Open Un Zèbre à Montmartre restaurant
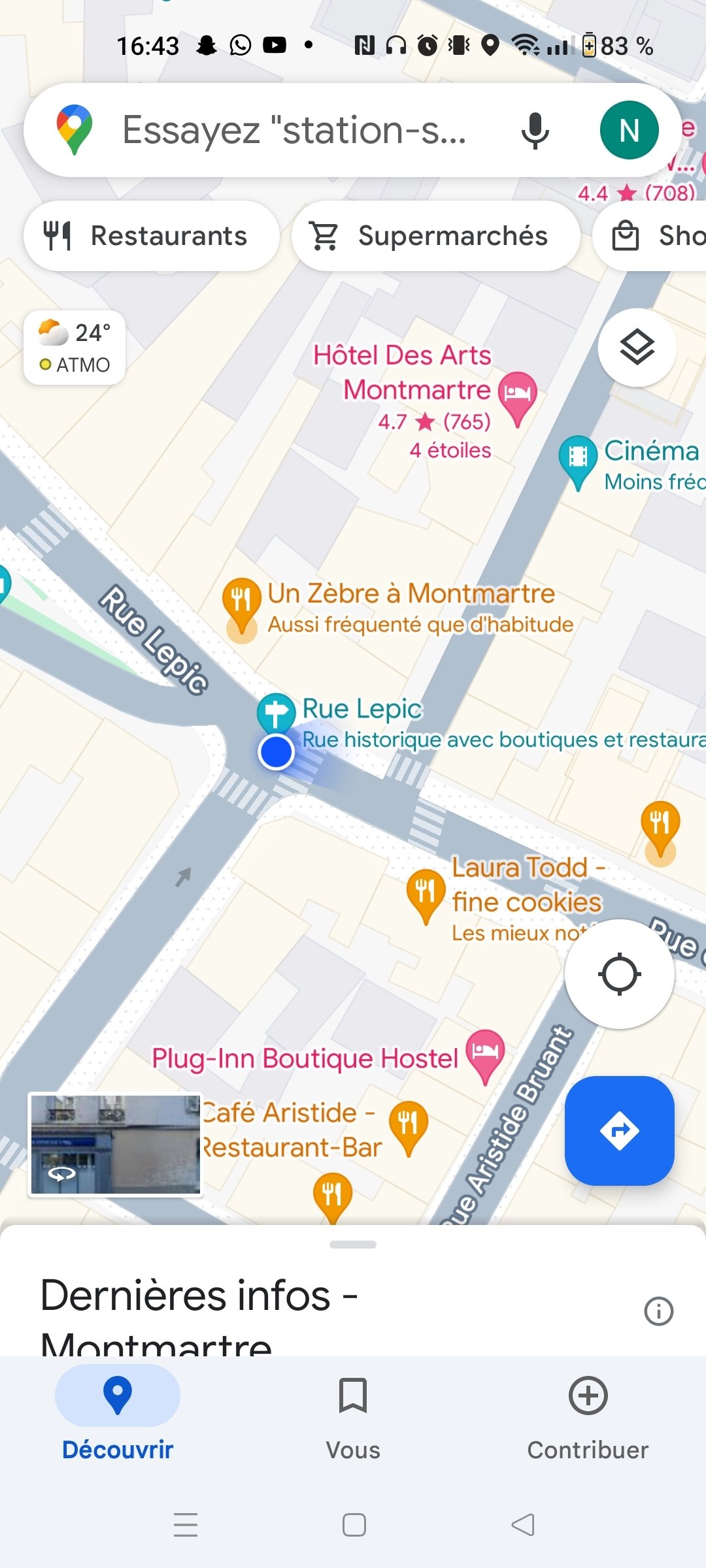This screenshot has width=706, height=1568. click(x=241, y=599)
